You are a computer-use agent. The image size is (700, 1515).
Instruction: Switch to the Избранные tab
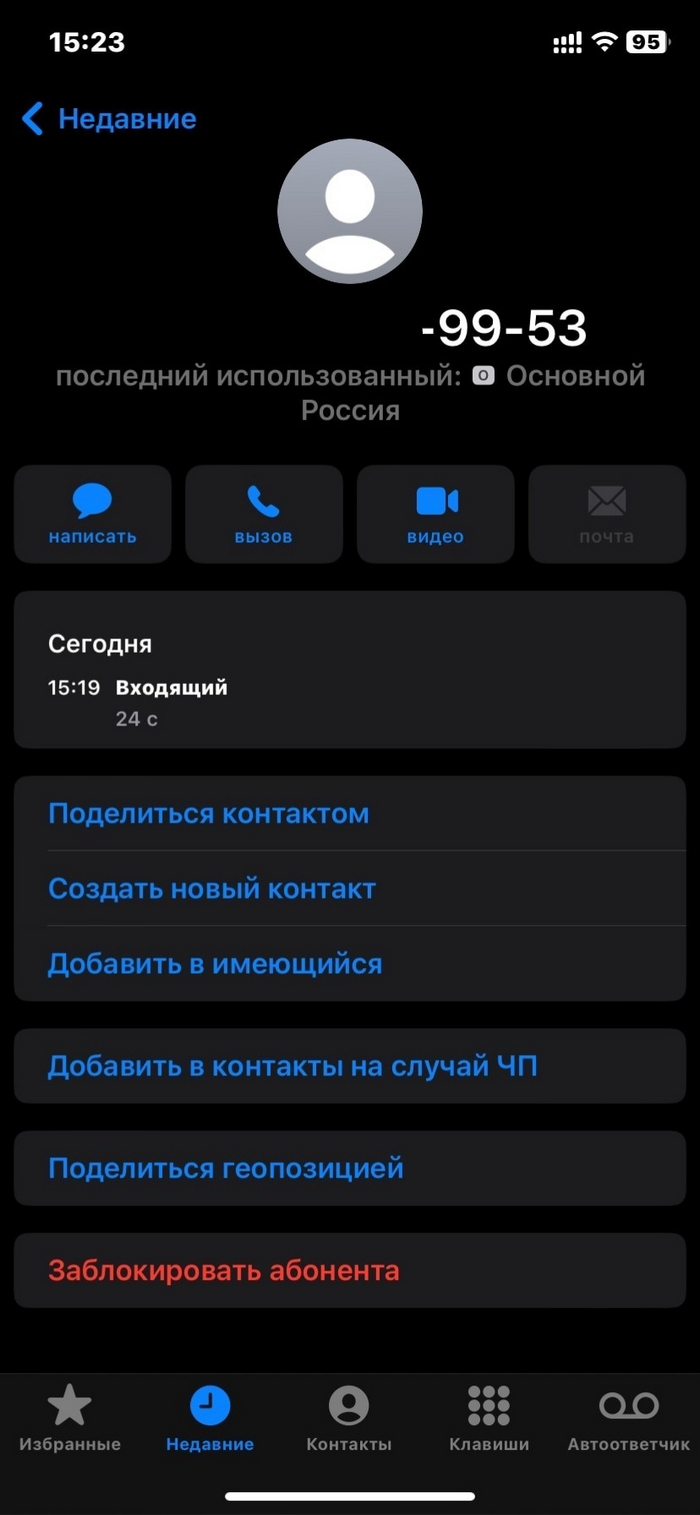tap(70, 1418)
